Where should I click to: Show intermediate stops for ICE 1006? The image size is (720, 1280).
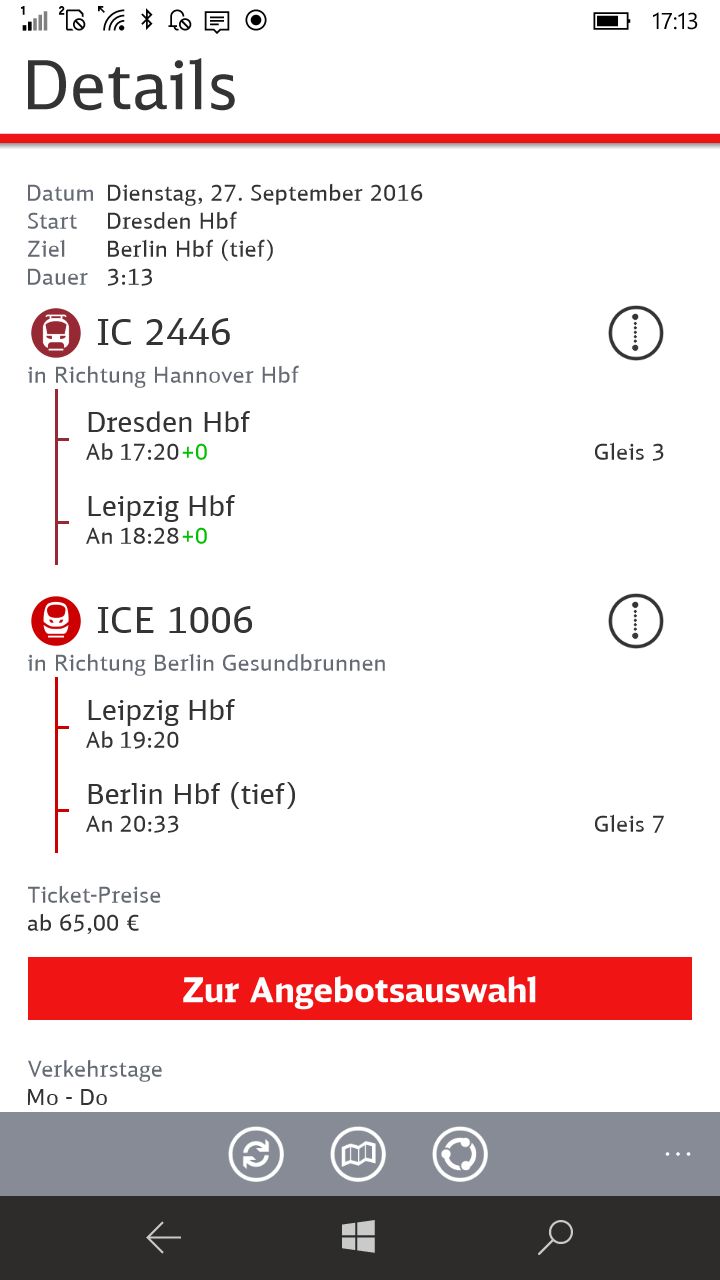pos(636,621)
